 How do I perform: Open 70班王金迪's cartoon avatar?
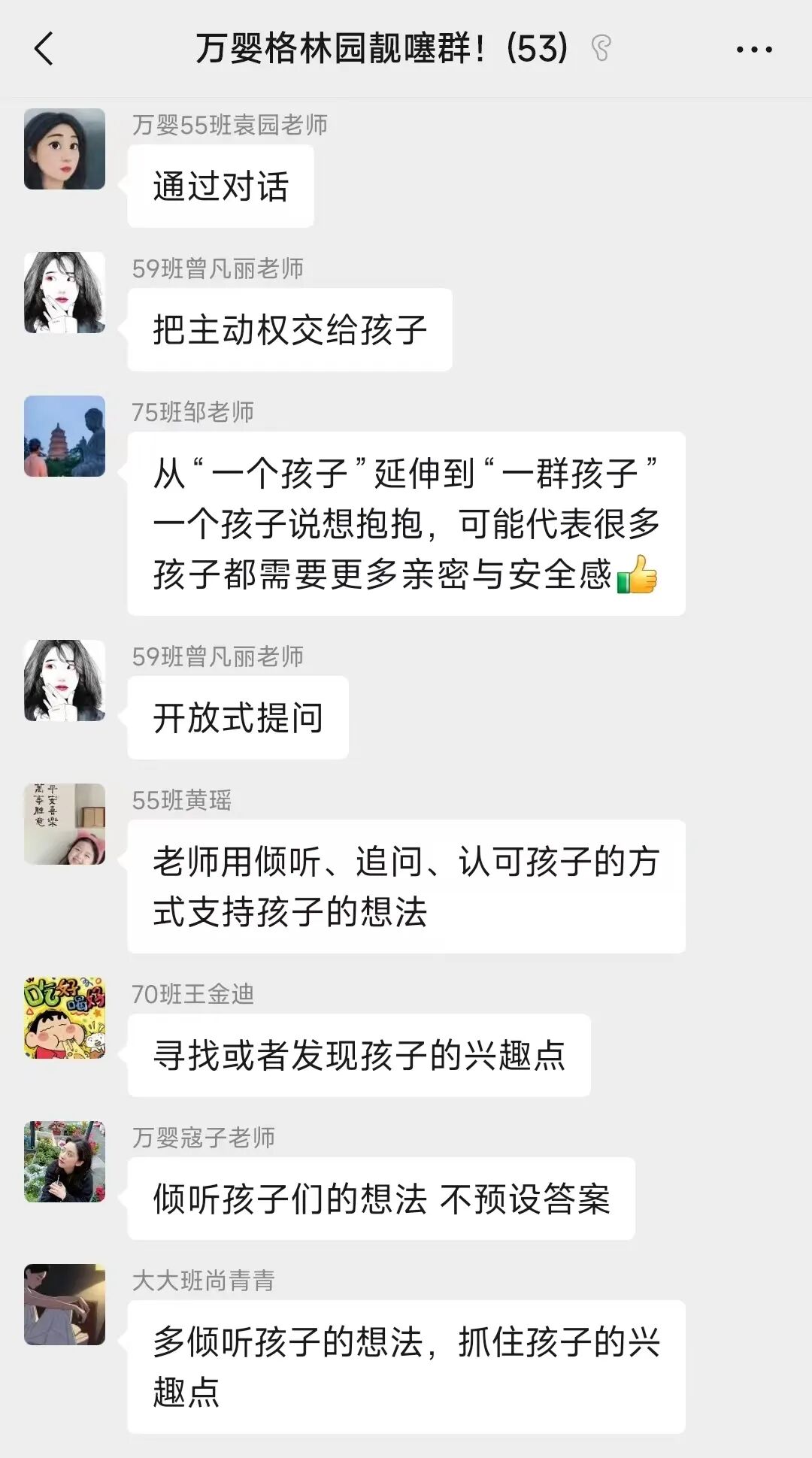click(65, 1018)
